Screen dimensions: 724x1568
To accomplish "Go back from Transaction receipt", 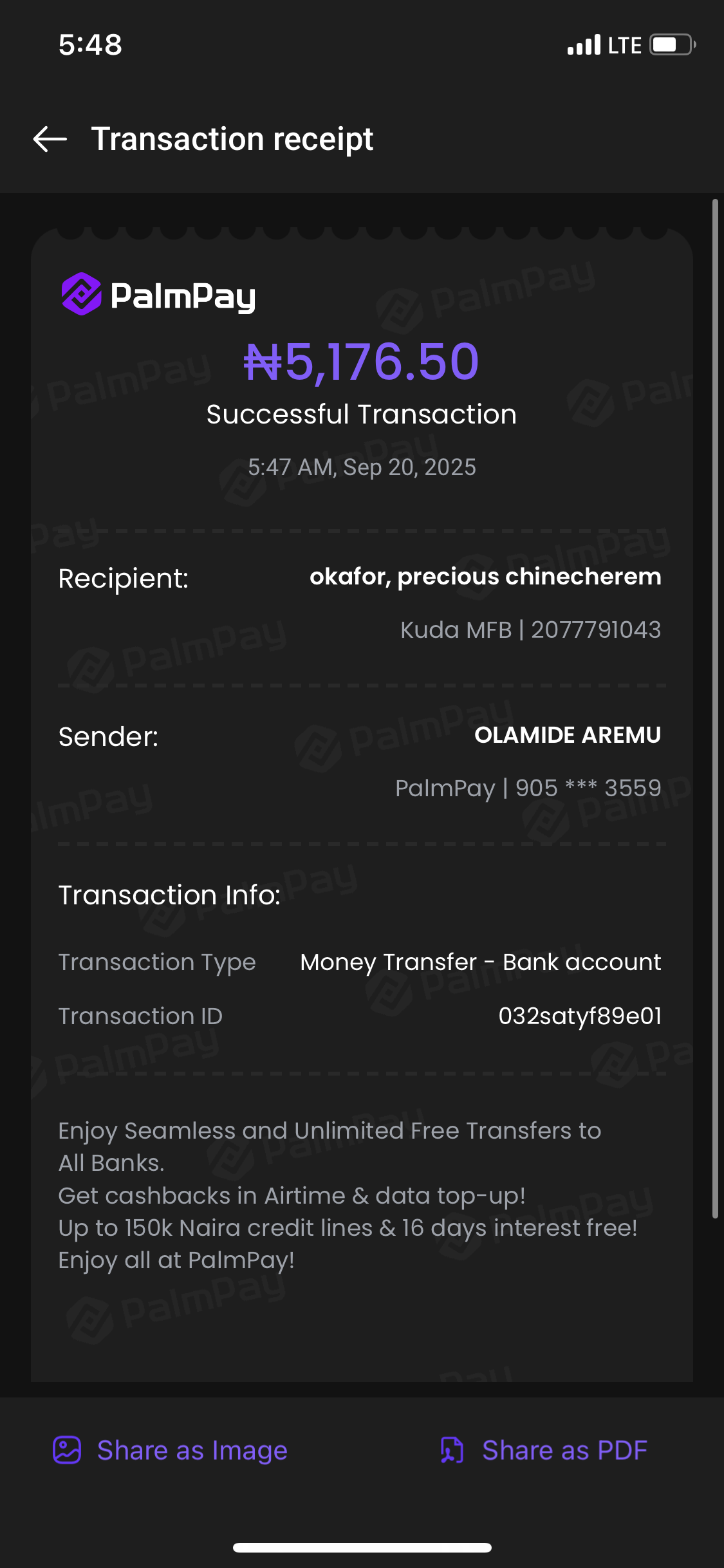I will coord(50,139).
